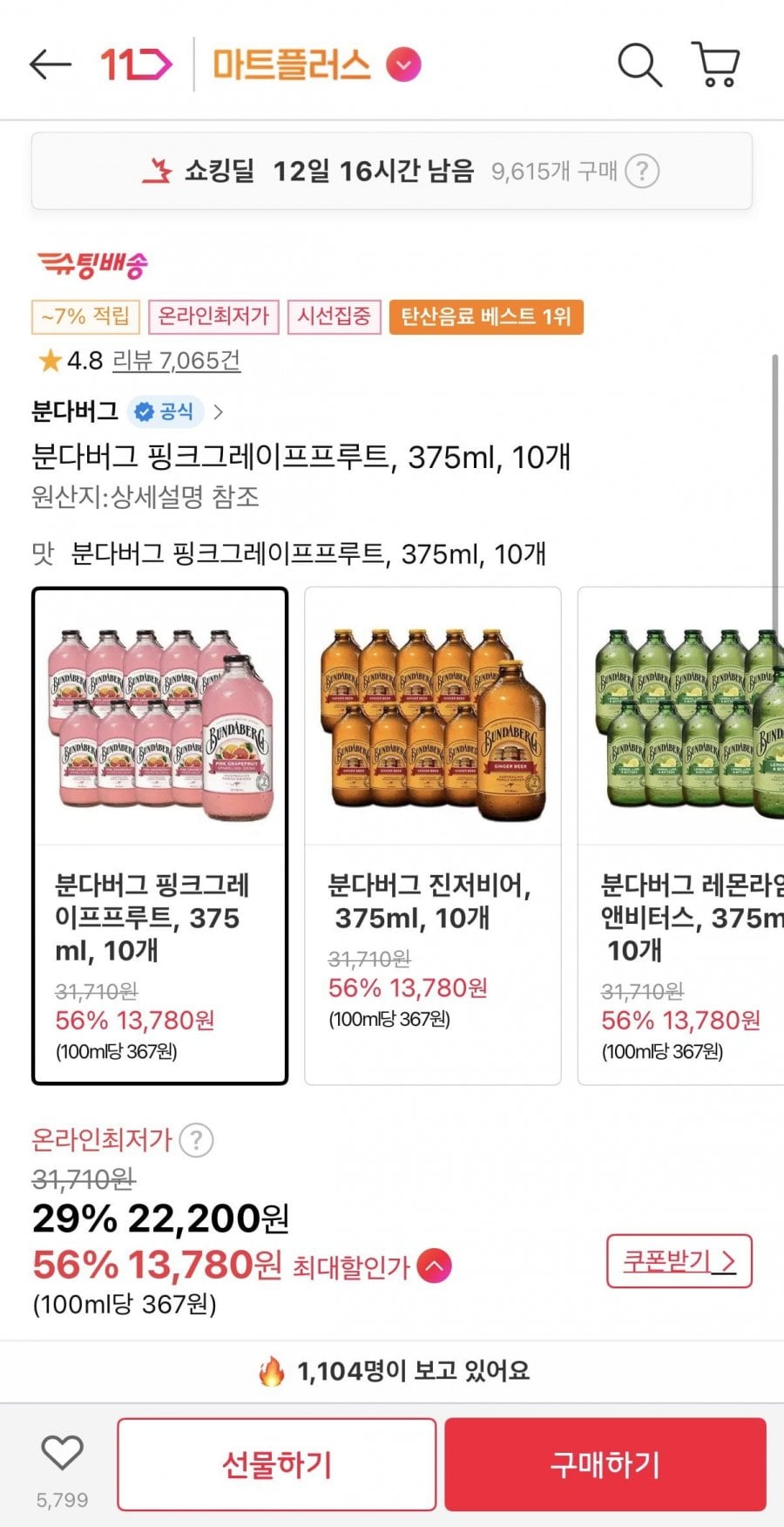This screenshot has width=784, height=1527.
Task: Expand the 마트플러스 dropdown
Action: tap(403, 64)
